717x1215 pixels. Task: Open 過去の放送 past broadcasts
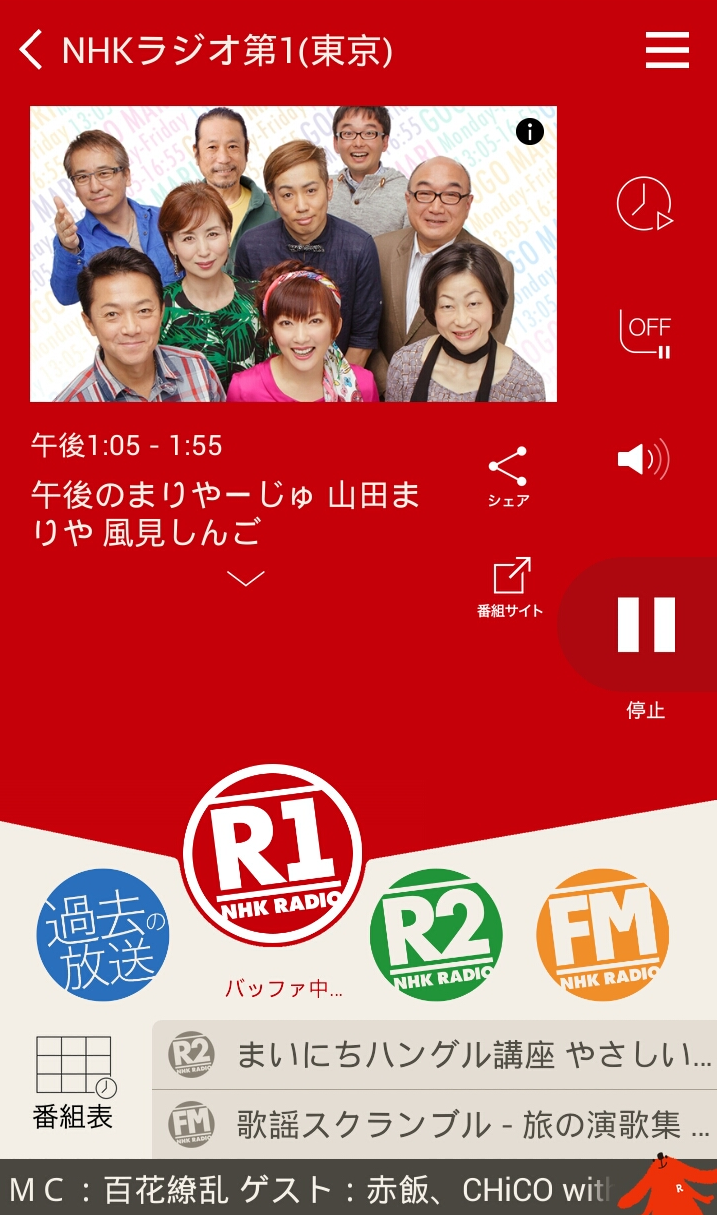[x=103, y=935]
